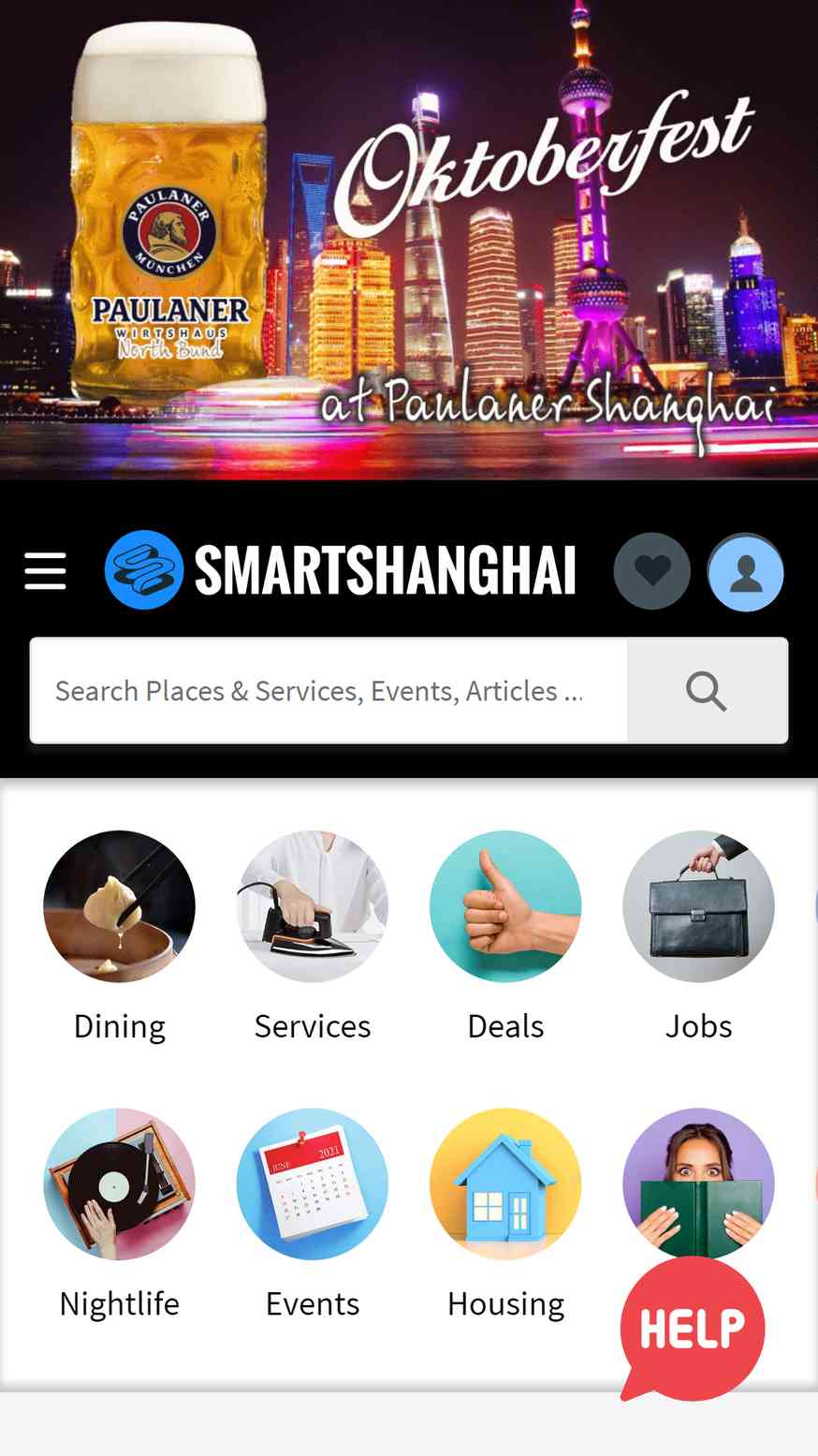This screenshot has width=818, height=1456.
Task: Tap the SmartShanghai logo to go home
Action: pos(341,570)
